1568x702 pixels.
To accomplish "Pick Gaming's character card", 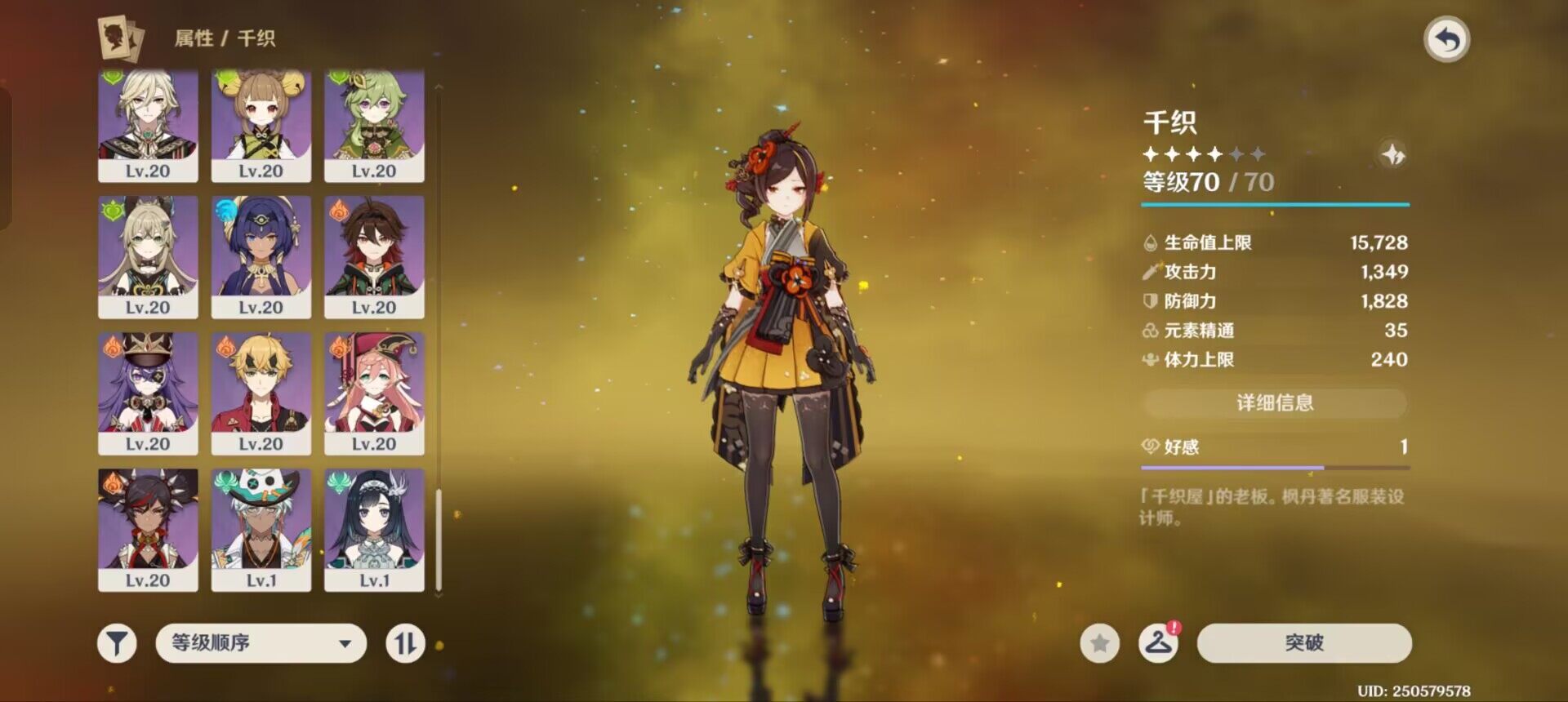I will click(374, 255).
